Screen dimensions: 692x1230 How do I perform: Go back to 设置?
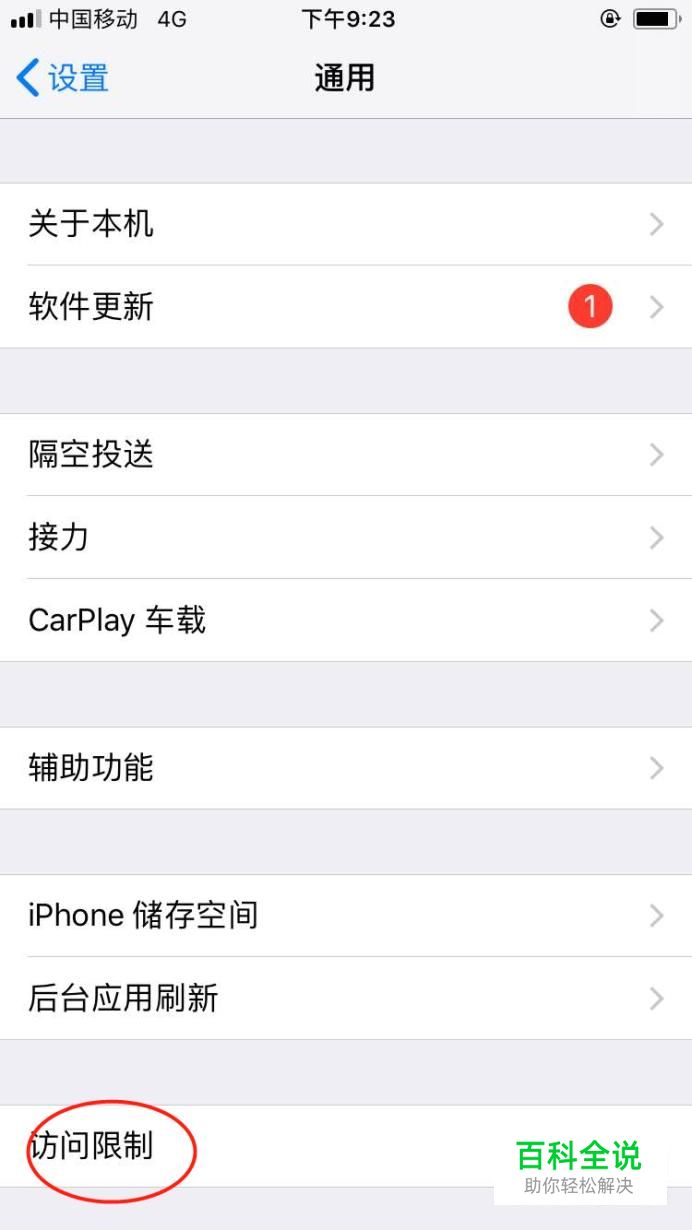(x=62, y=78)
